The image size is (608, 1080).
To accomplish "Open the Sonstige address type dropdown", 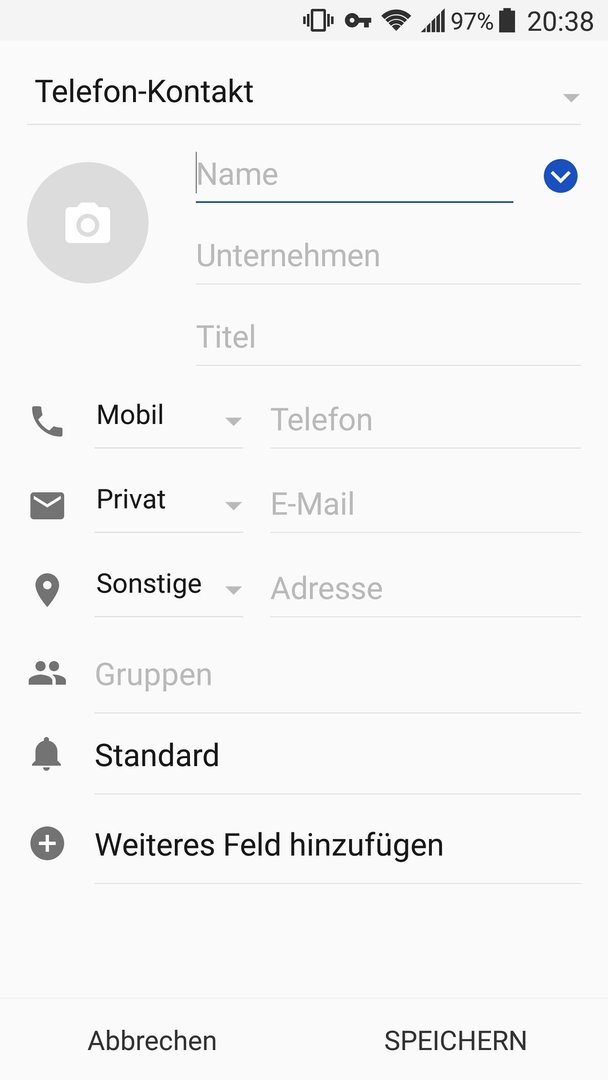I will pyautogui.click(x=169, y=586).
